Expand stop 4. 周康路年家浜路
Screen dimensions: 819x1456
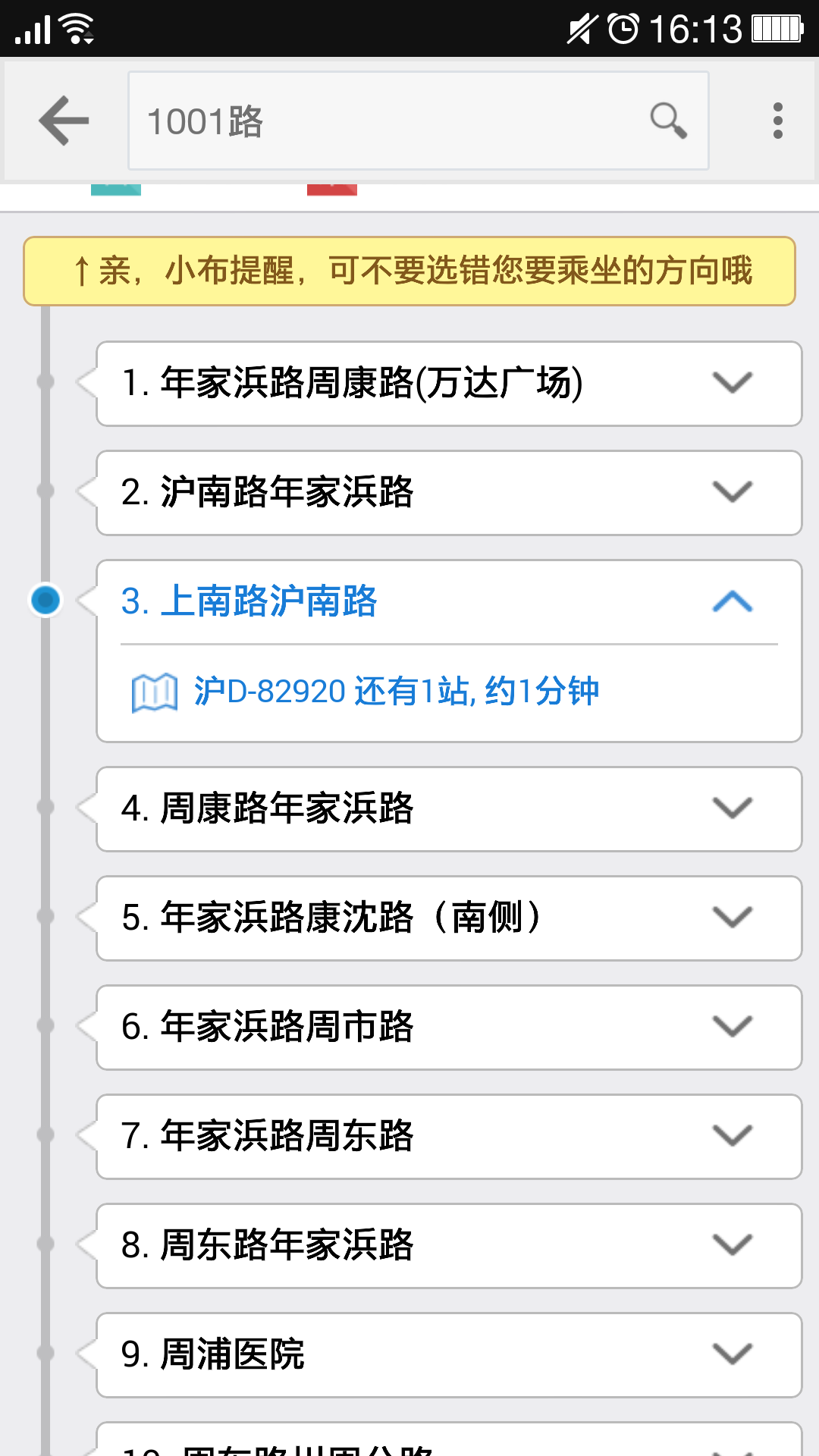[x=732, y=808]
